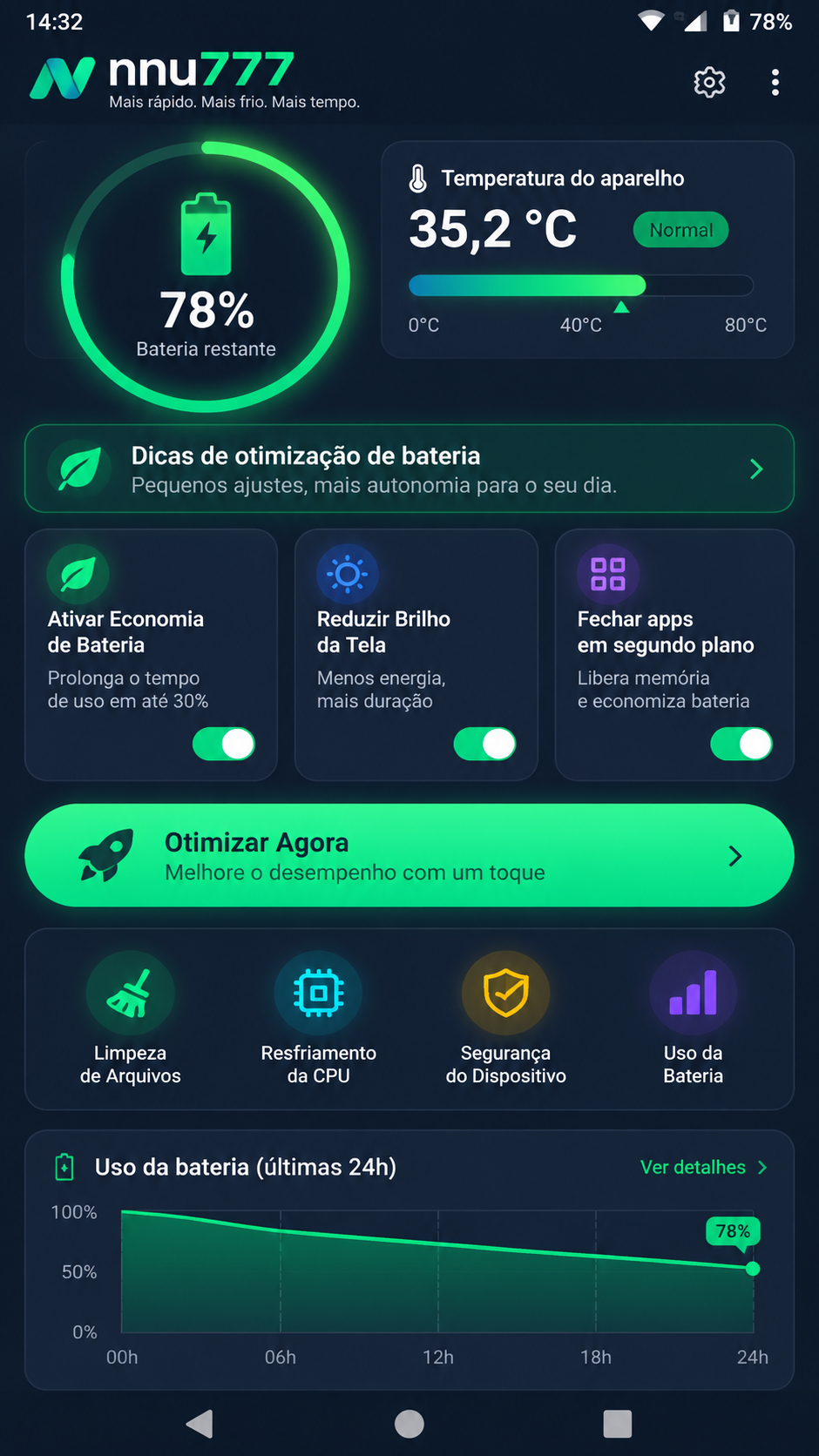Open the Uso da Bateria shortcut
The image size is (819, 1456).
(694, 1018)
